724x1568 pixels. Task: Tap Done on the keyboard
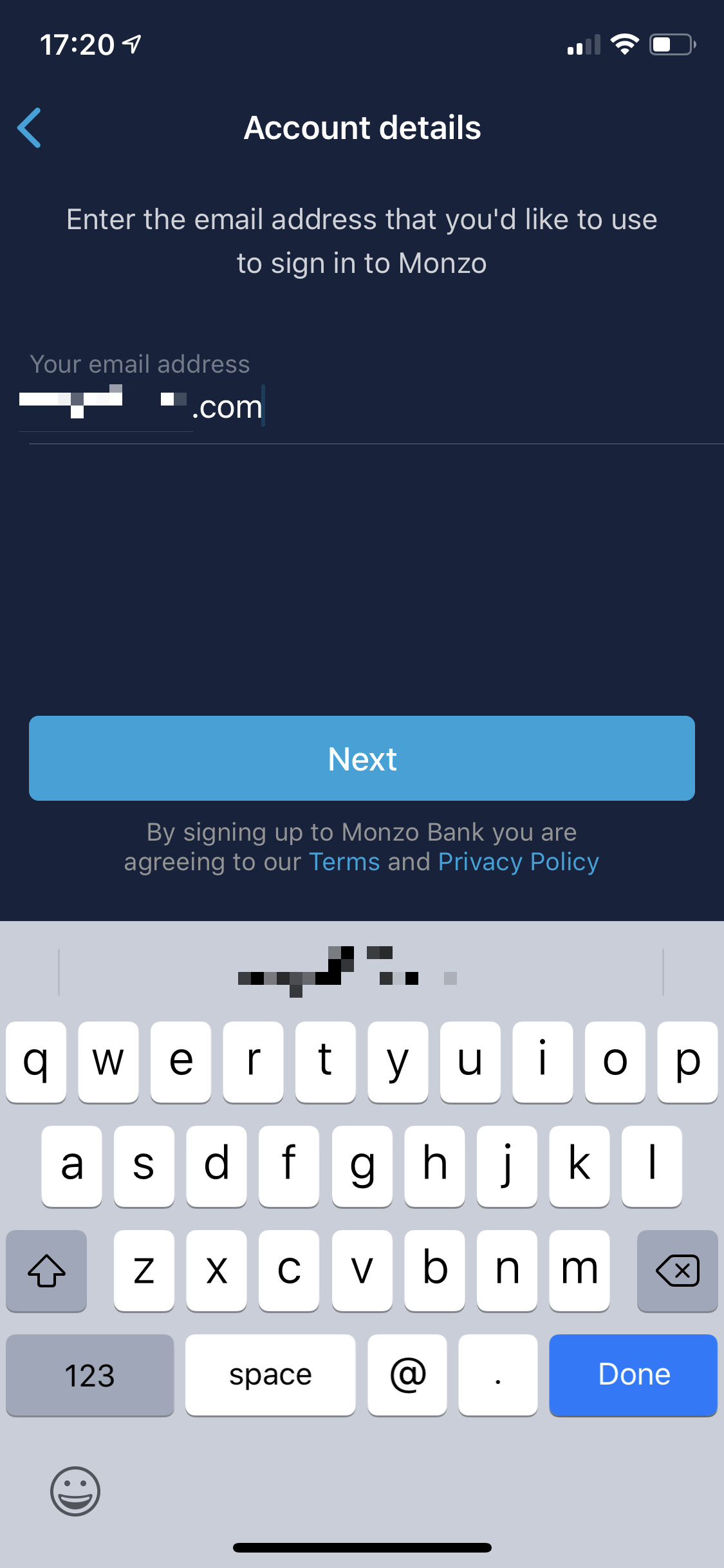[x=633, y=1374]
